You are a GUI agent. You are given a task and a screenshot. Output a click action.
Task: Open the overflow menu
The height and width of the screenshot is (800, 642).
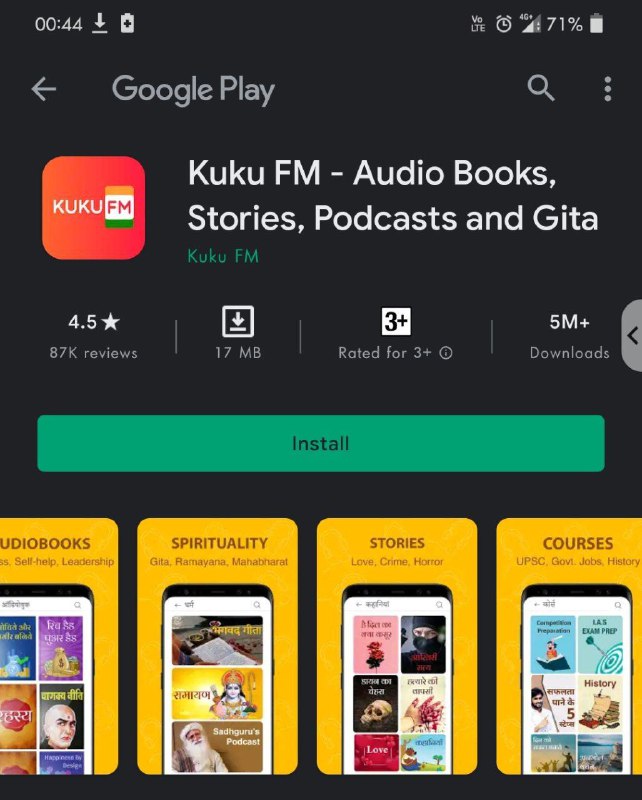point(607,89)
